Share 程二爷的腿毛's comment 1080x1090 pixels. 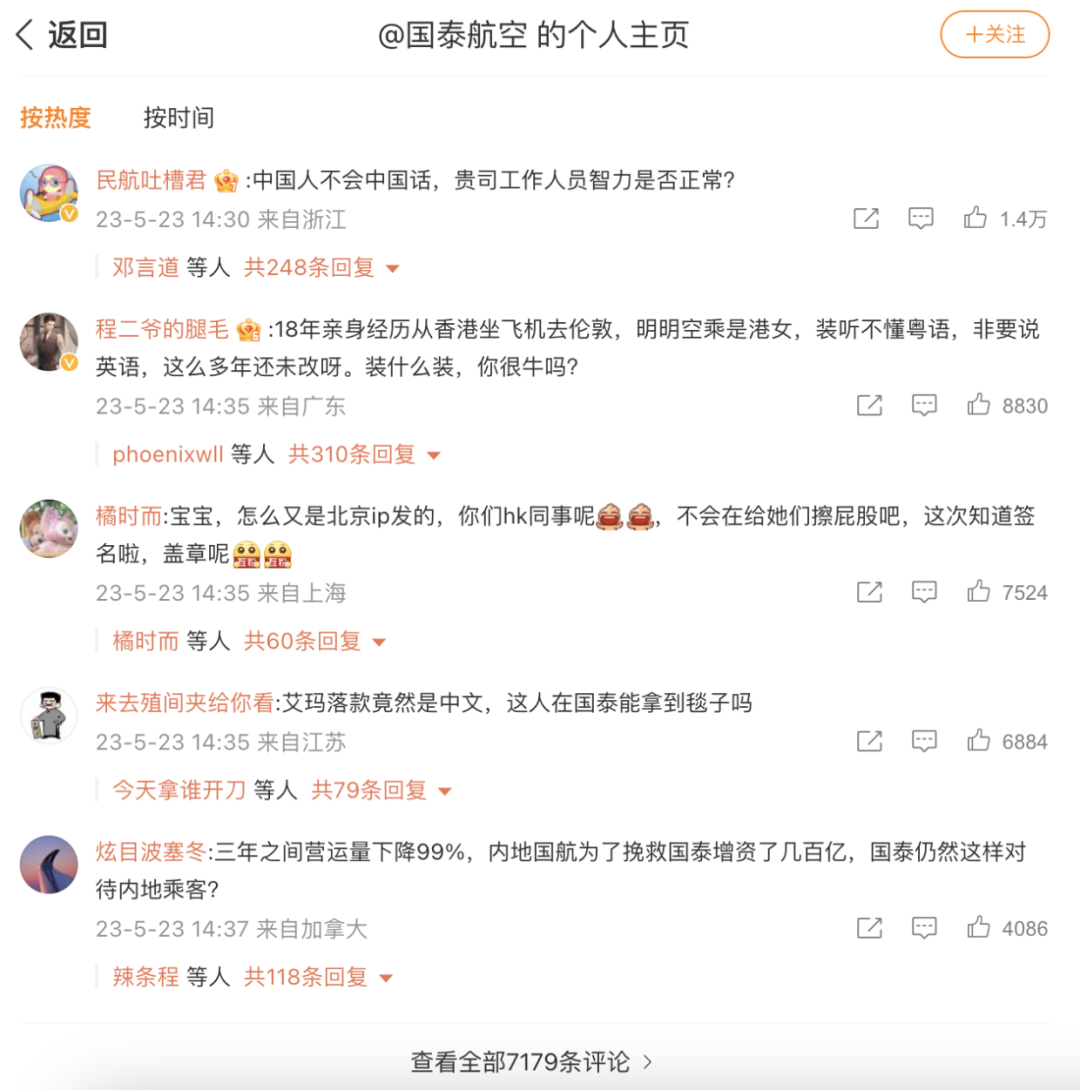[869, 405]
